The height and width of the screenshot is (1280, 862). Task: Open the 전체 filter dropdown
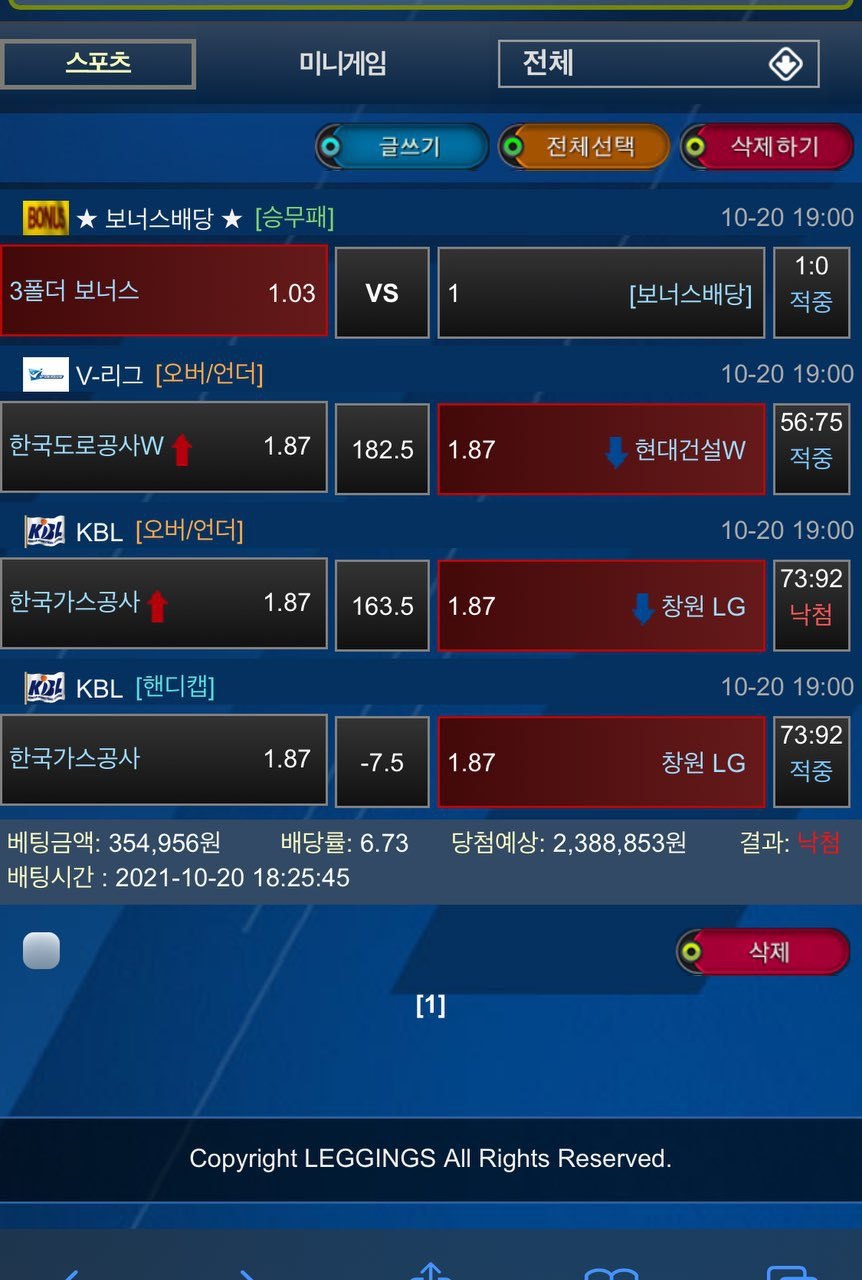tap(658, 64)
